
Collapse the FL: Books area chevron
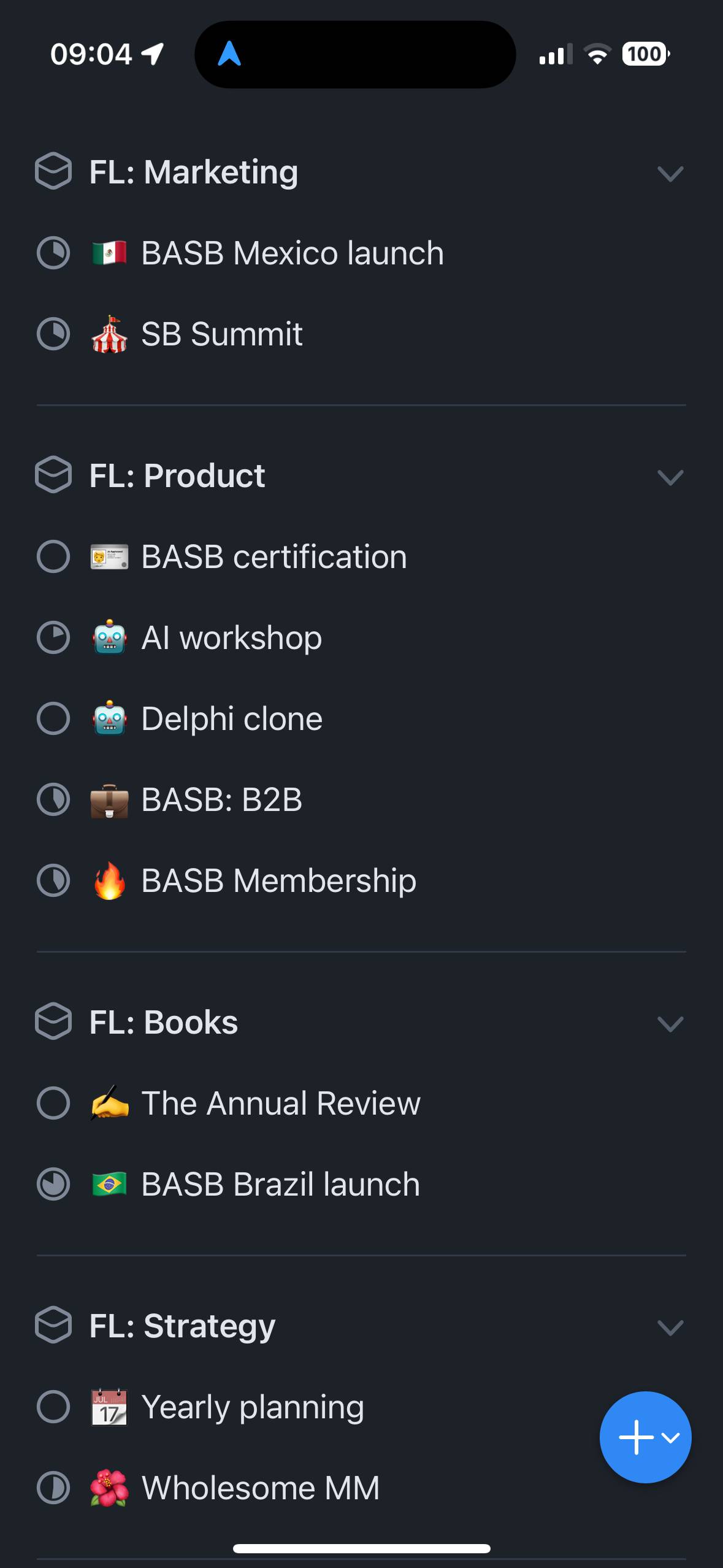coord(670,1024)
